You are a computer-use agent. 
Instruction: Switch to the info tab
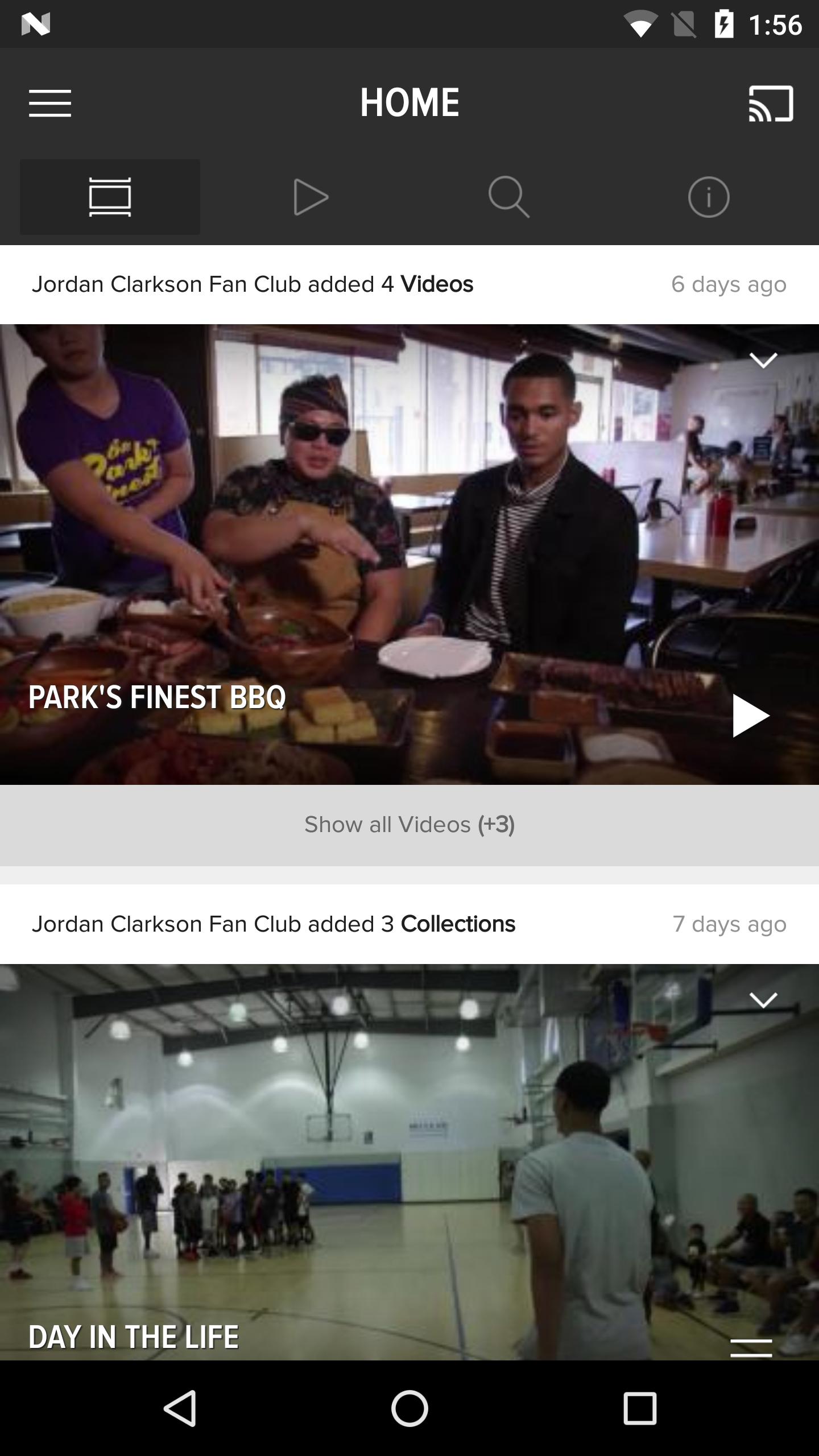(708, 197)
